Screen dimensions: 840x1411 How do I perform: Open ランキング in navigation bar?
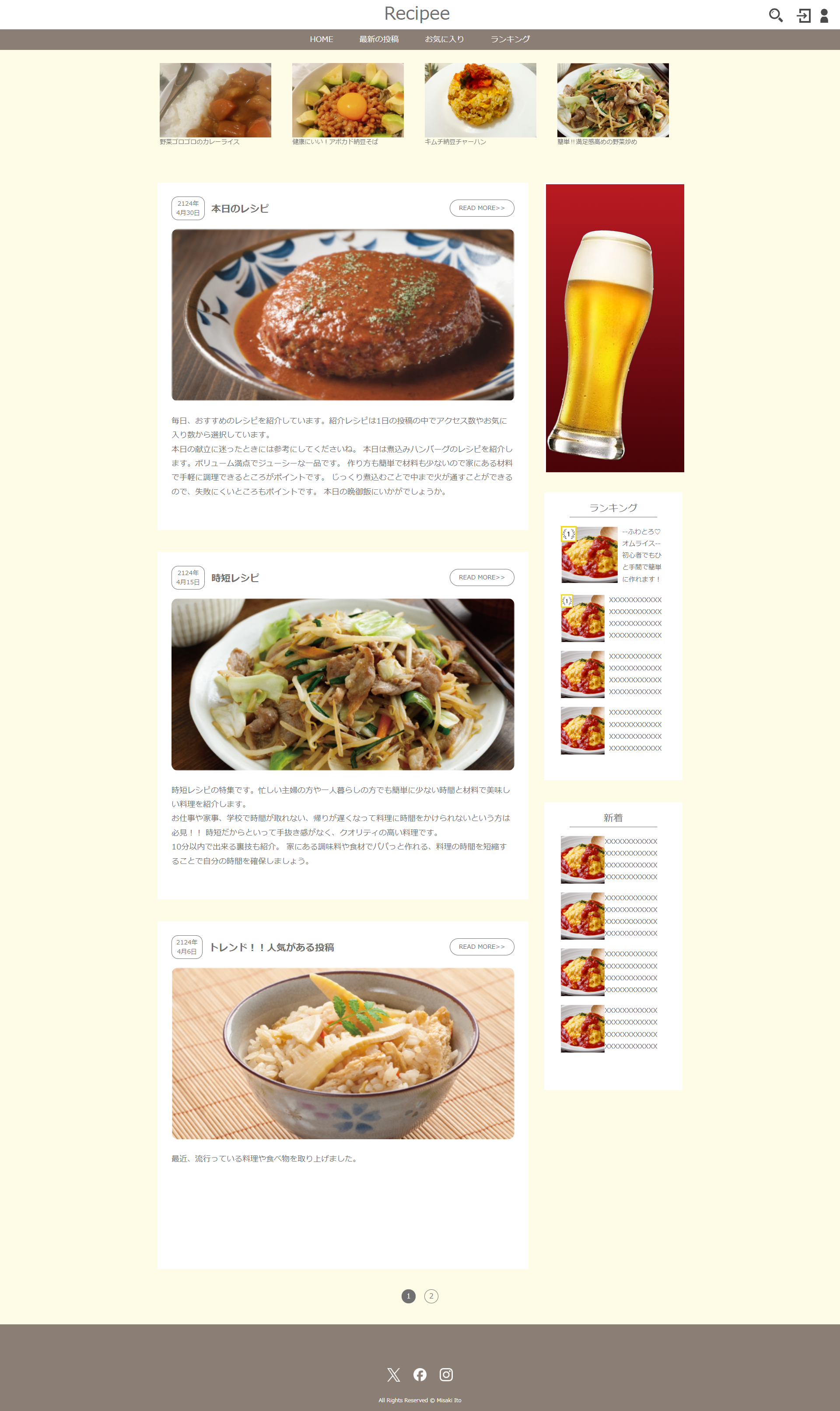point(510,39)
